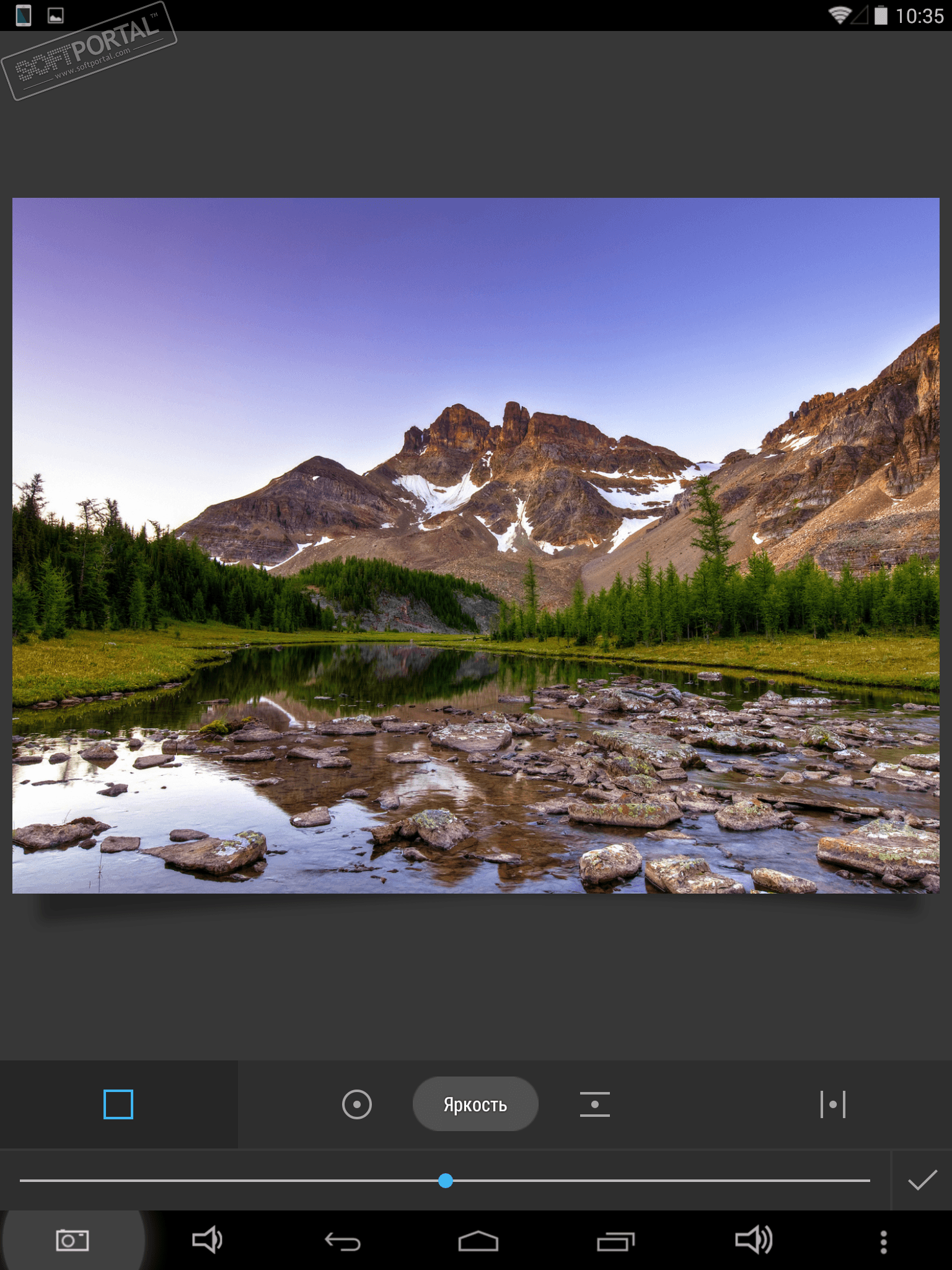Select the vertical lines adjustment icon
The height and width of the screenshot is (1270, 952).
pyautogui.click(x=832, y=1104)
